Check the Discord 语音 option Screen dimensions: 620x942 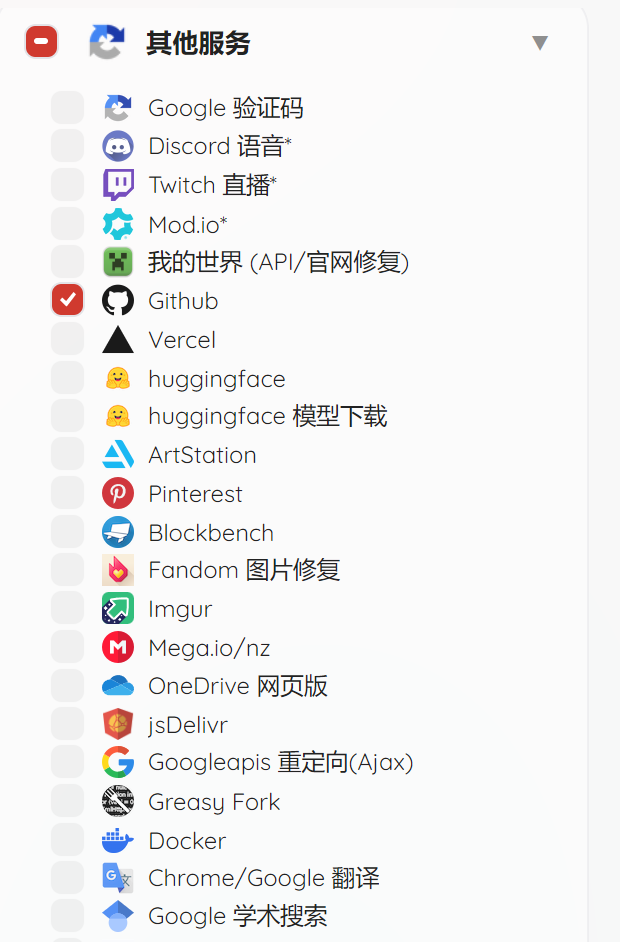coord(68,146)
